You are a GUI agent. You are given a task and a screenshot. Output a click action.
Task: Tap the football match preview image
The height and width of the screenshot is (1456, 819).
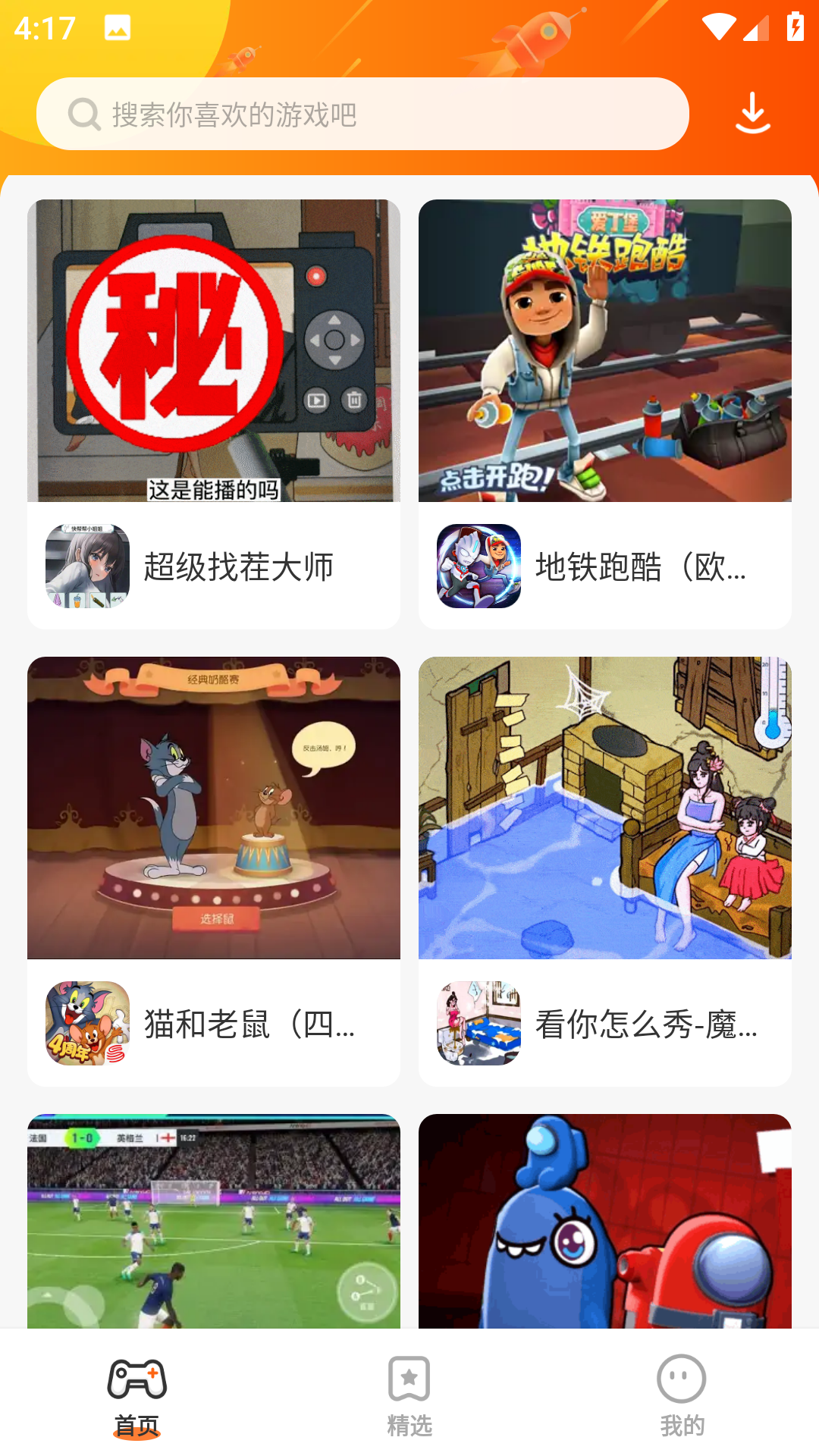pos(213,1221)
